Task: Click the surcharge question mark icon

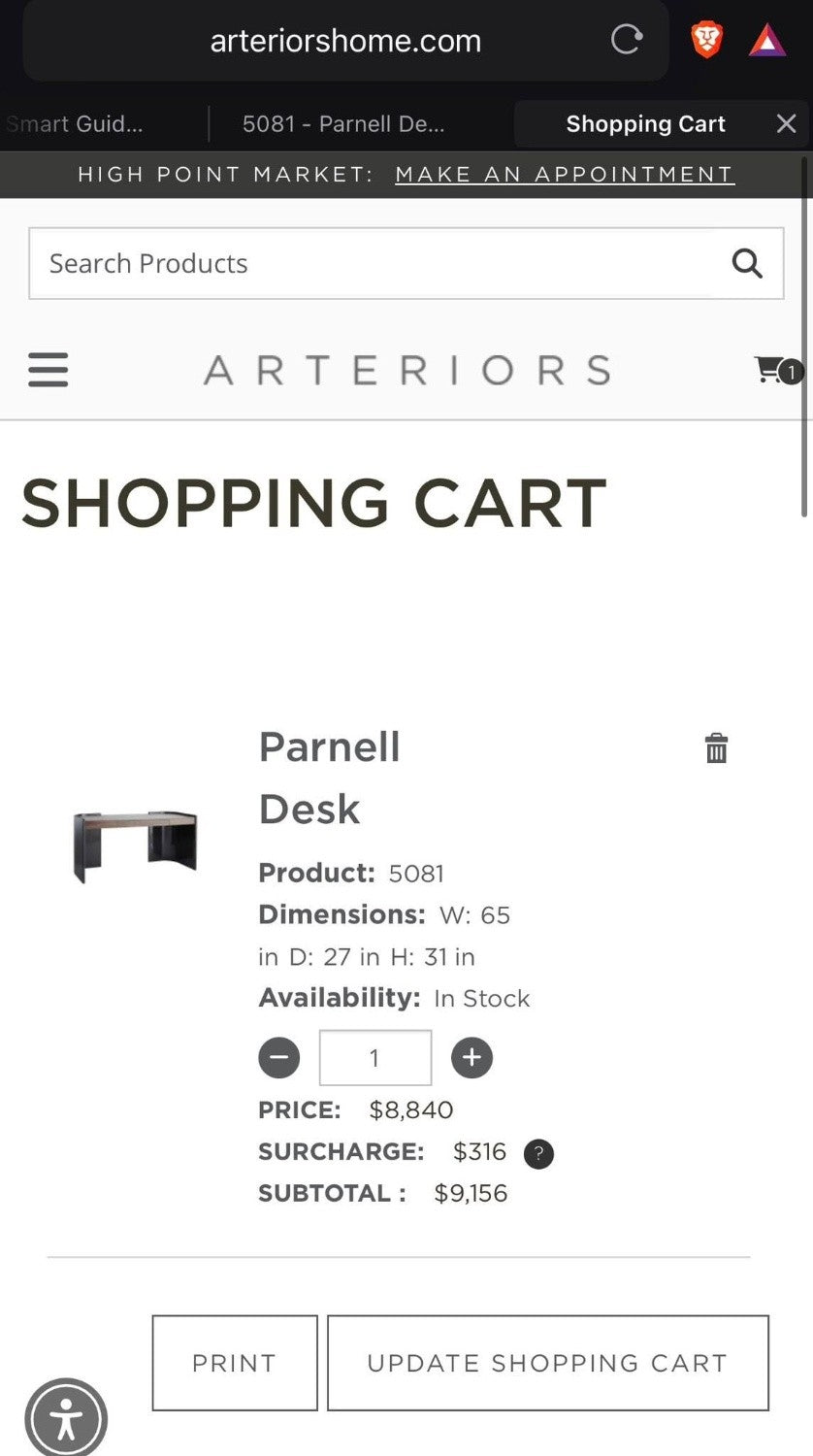Action: click(538, 1154)
